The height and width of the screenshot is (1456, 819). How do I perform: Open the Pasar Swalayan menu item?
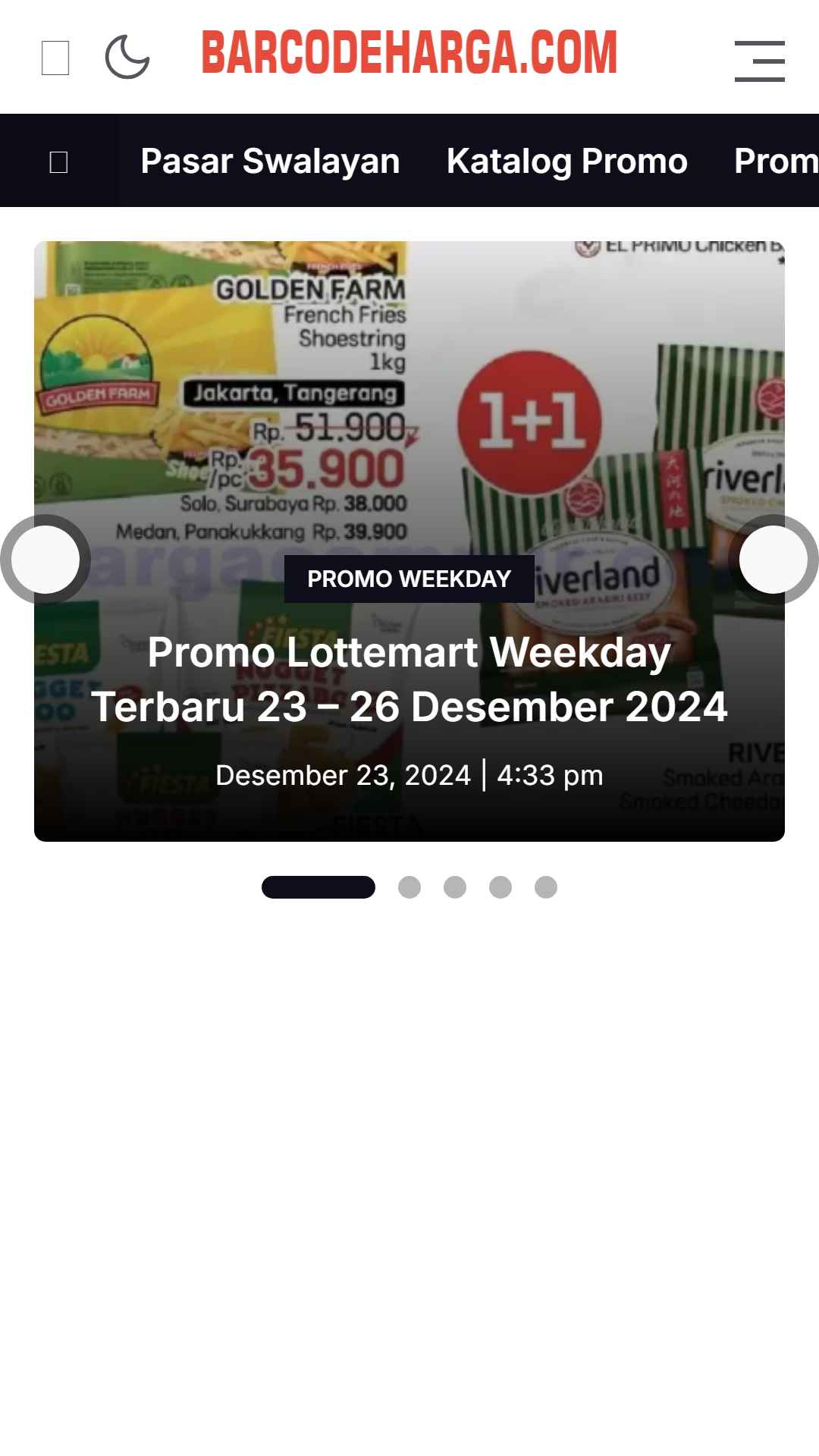point(270,161)
